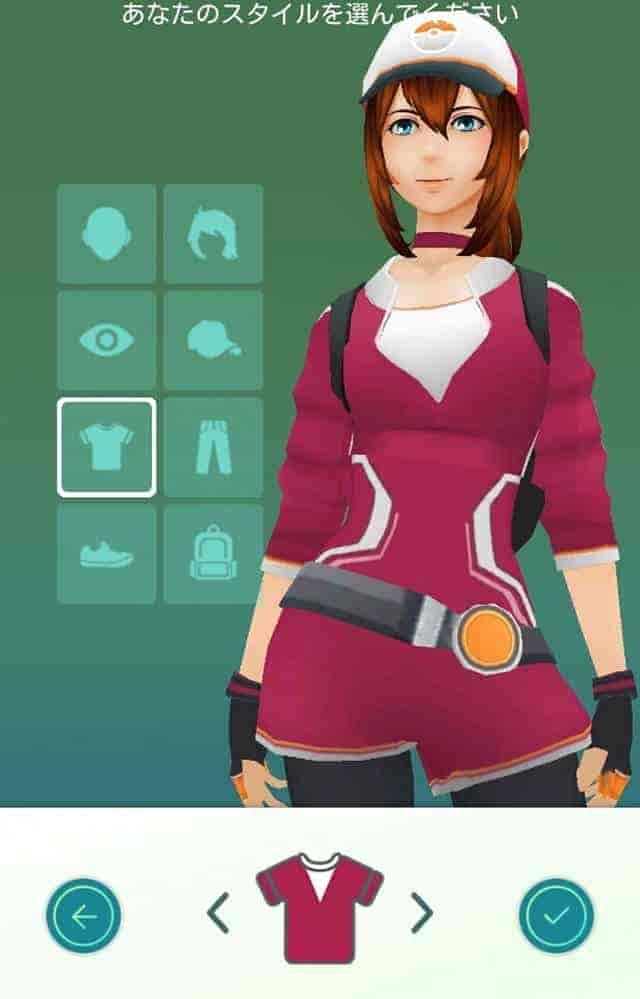Open the pants category
Viewport: 640px width, 999px height.
tap(213, 447)
